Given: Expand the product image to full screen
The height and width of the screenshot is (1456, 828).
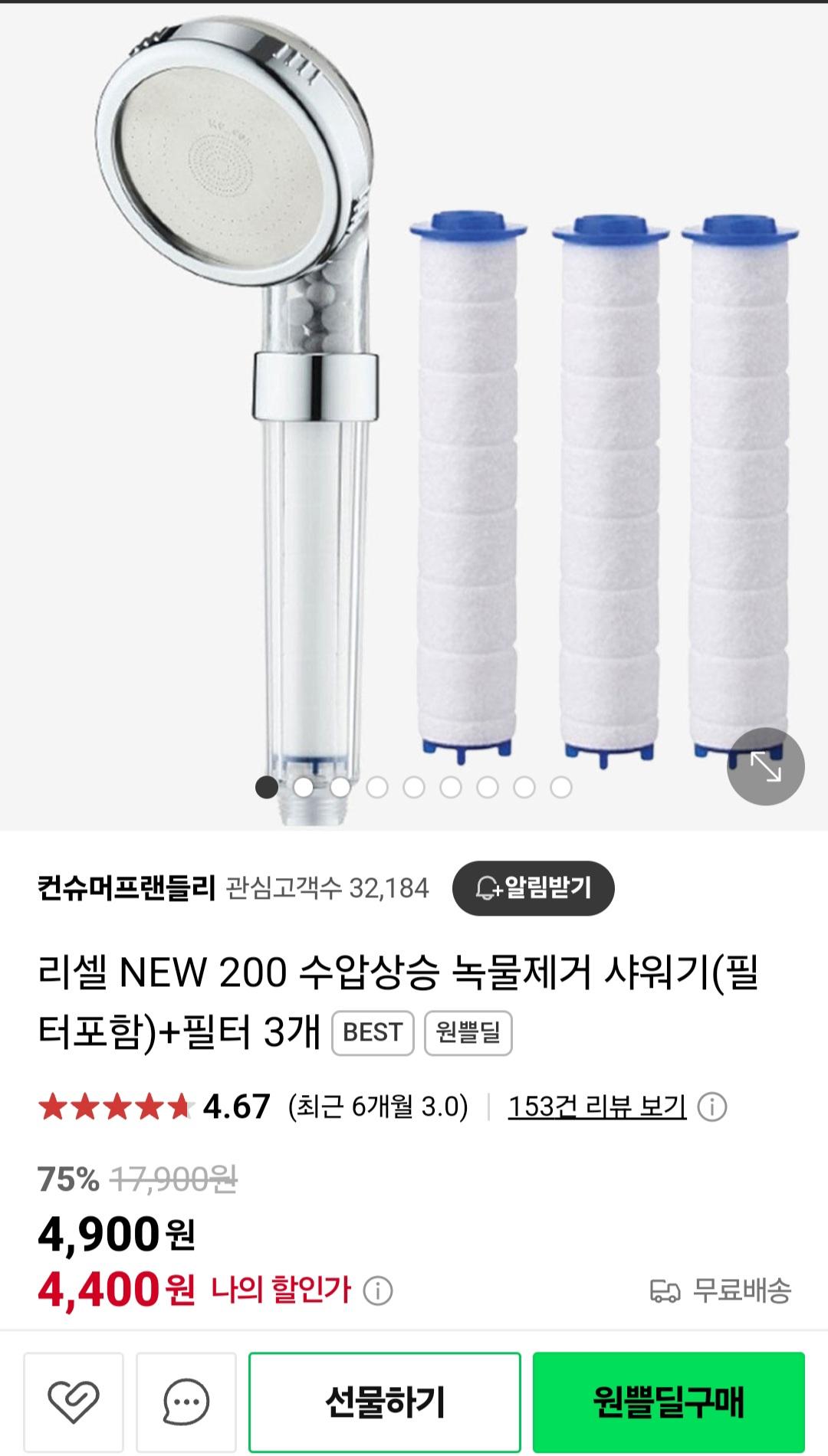Looking at the screenshot, I should [x=765, y=766].
